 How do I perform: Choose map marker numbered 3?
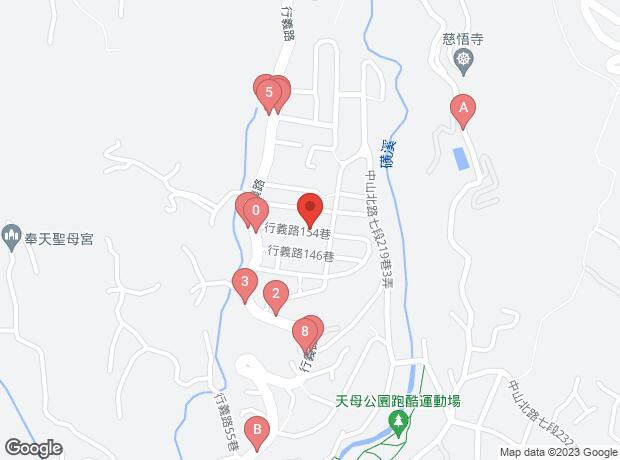click(243, 284)
